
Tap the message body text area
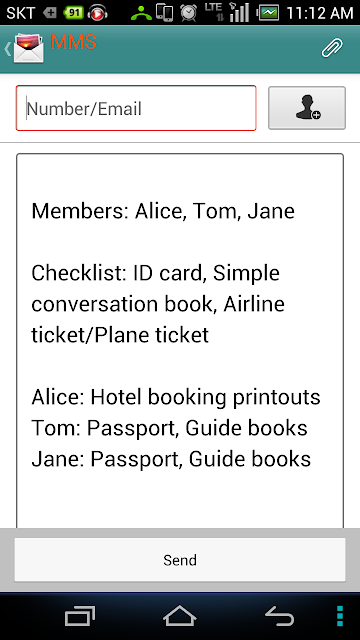pos(180,340)
